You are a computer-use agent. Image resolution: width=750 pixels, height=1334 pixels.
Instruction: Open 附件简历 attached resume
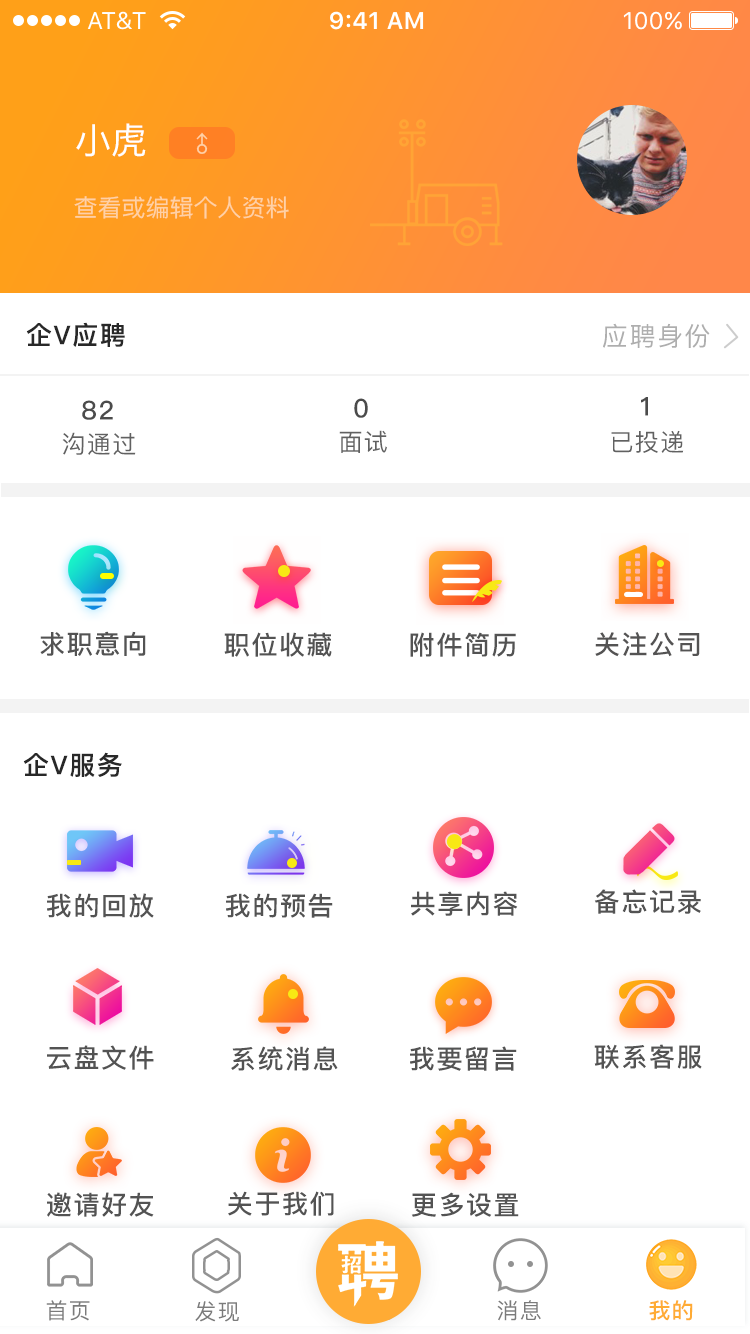(463, 602)
